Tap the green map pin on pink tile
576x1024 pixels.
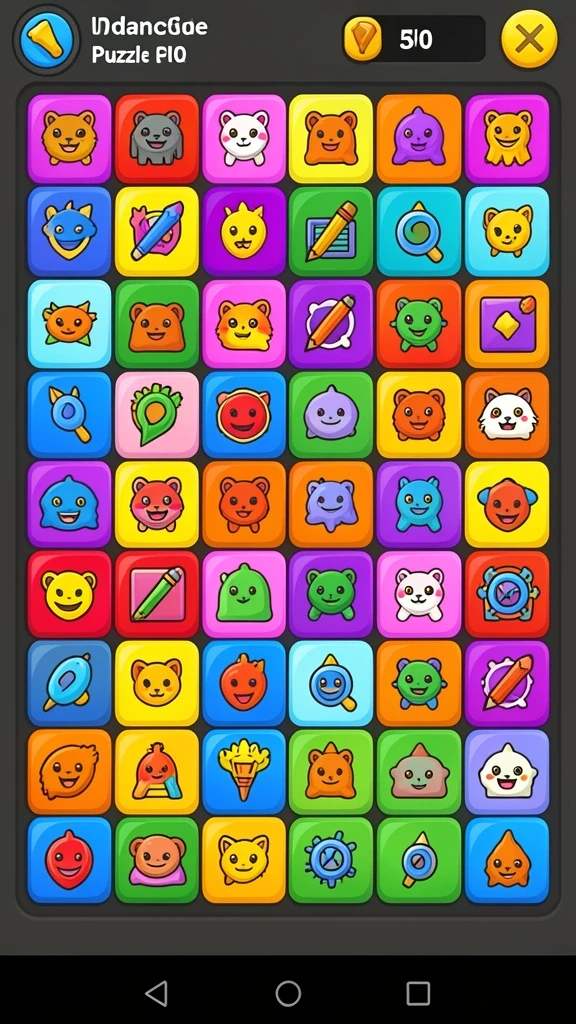click(157, 415)
